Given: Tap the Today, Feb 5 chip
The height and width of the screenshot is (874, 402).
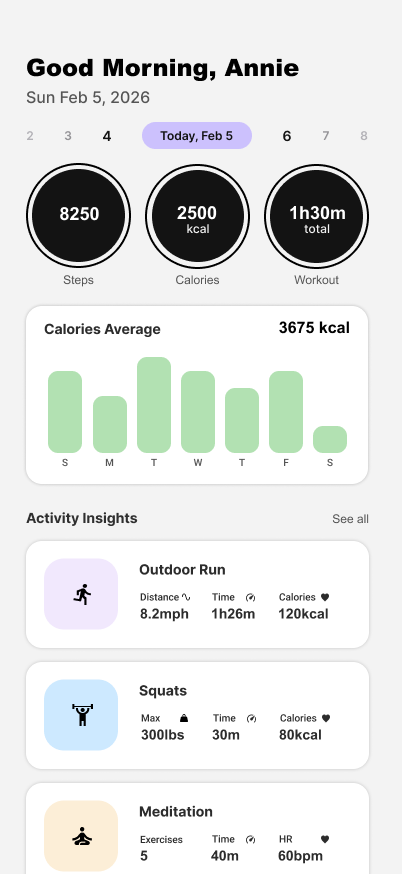Looking at the screenshot, I should (x=197, y=135).
